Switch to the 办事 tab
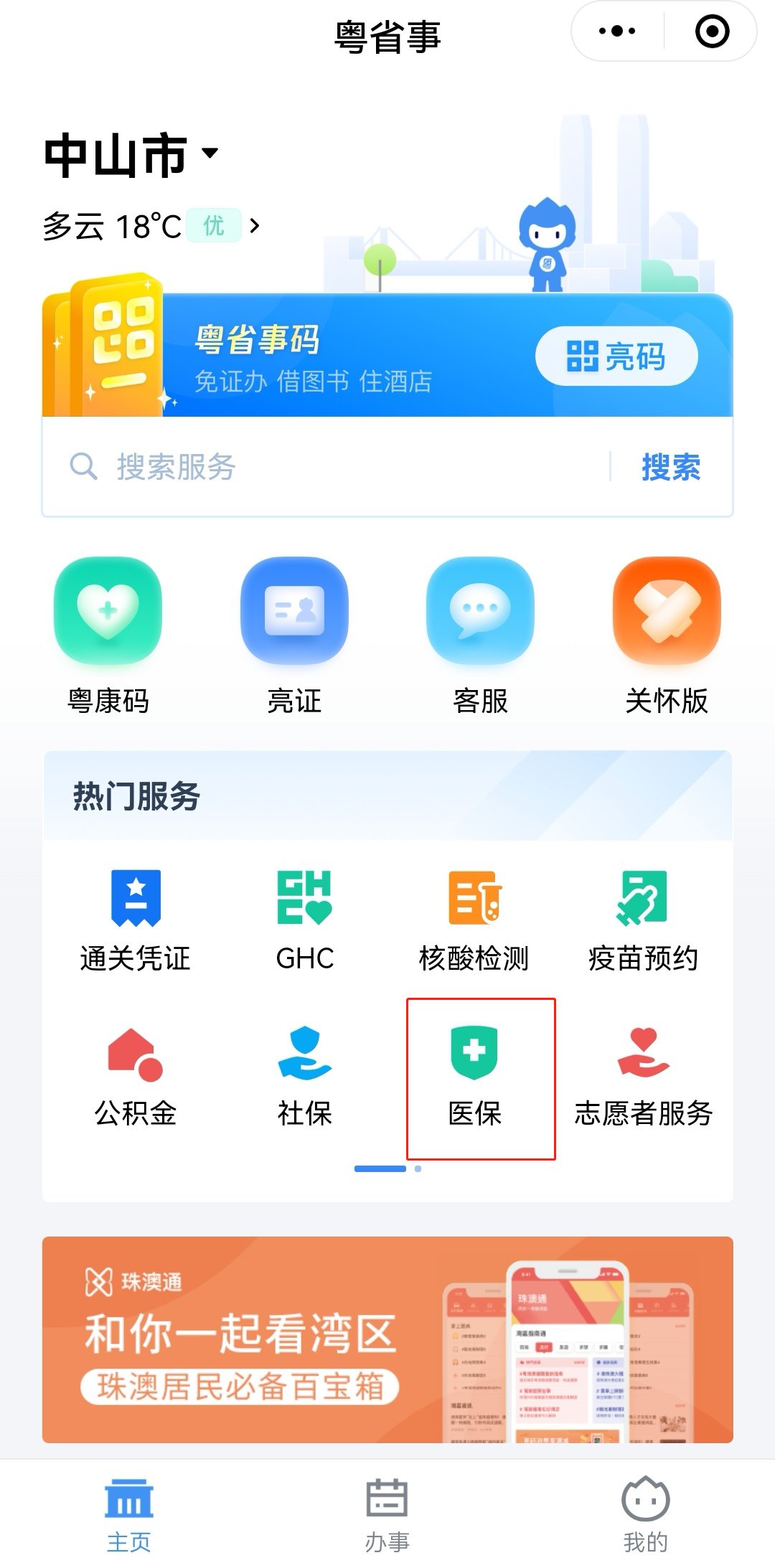 pyautogui.click(x=387, y=1515)
